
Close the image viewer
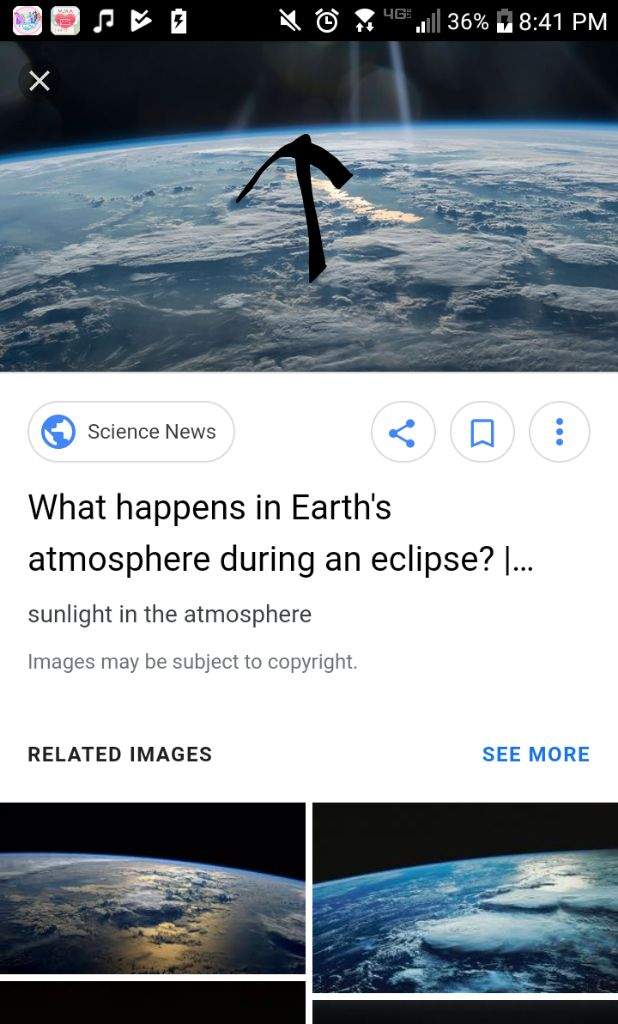coord(39,81)
